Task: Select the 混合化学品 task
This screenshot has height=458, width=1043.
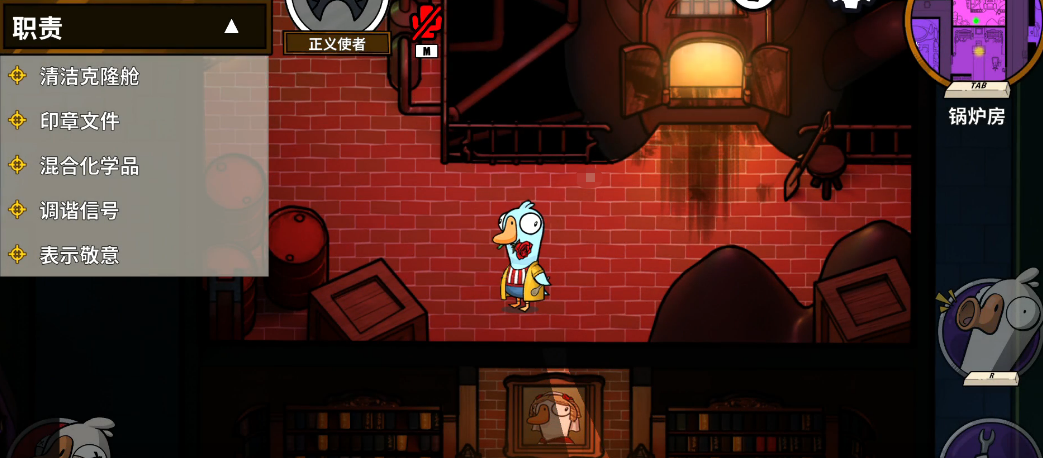Action: point(89,166)
